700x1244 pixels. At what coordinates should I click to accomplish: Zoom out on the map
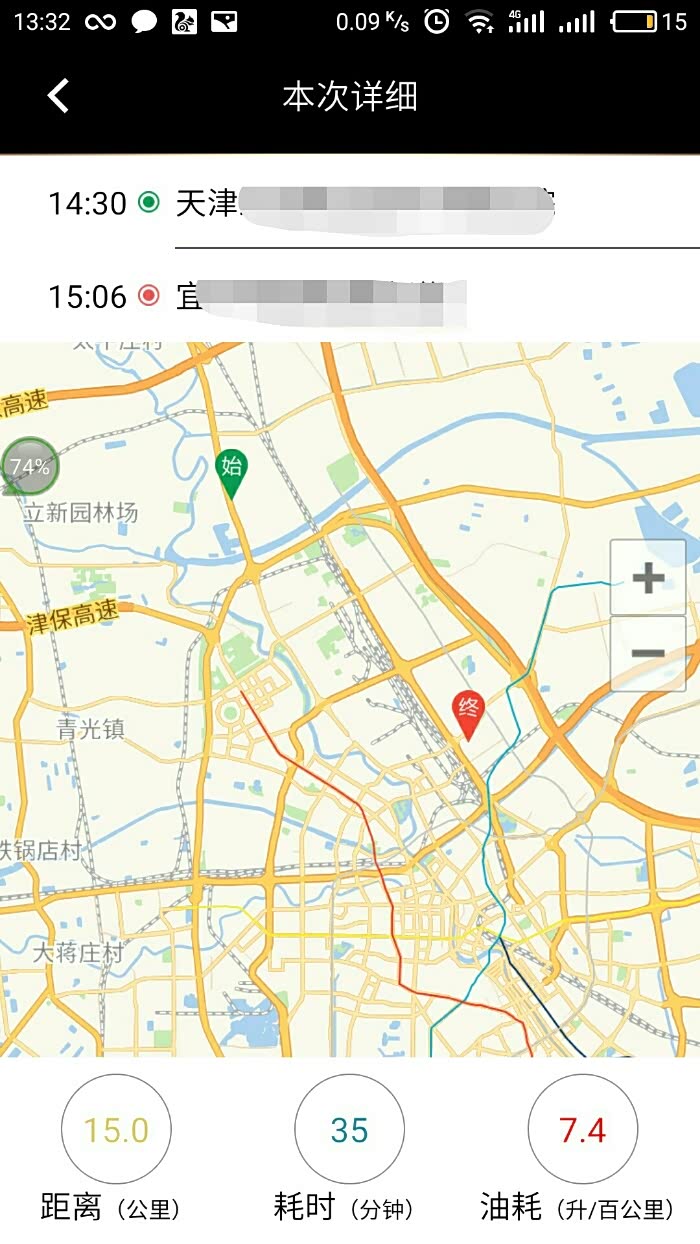coord(648,654)
